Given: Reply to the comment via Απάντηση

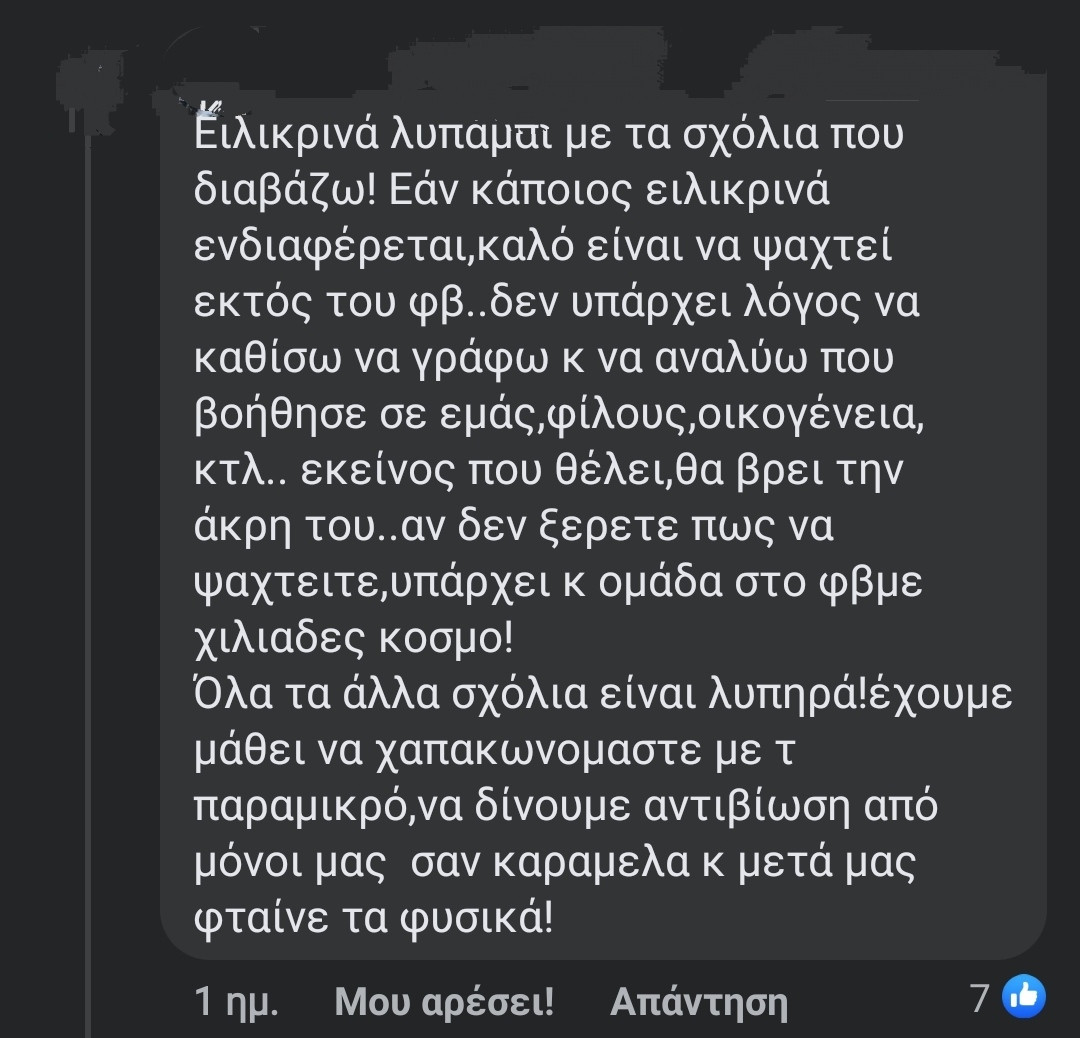Looking at the screenshot, I should click(698, 1001).
